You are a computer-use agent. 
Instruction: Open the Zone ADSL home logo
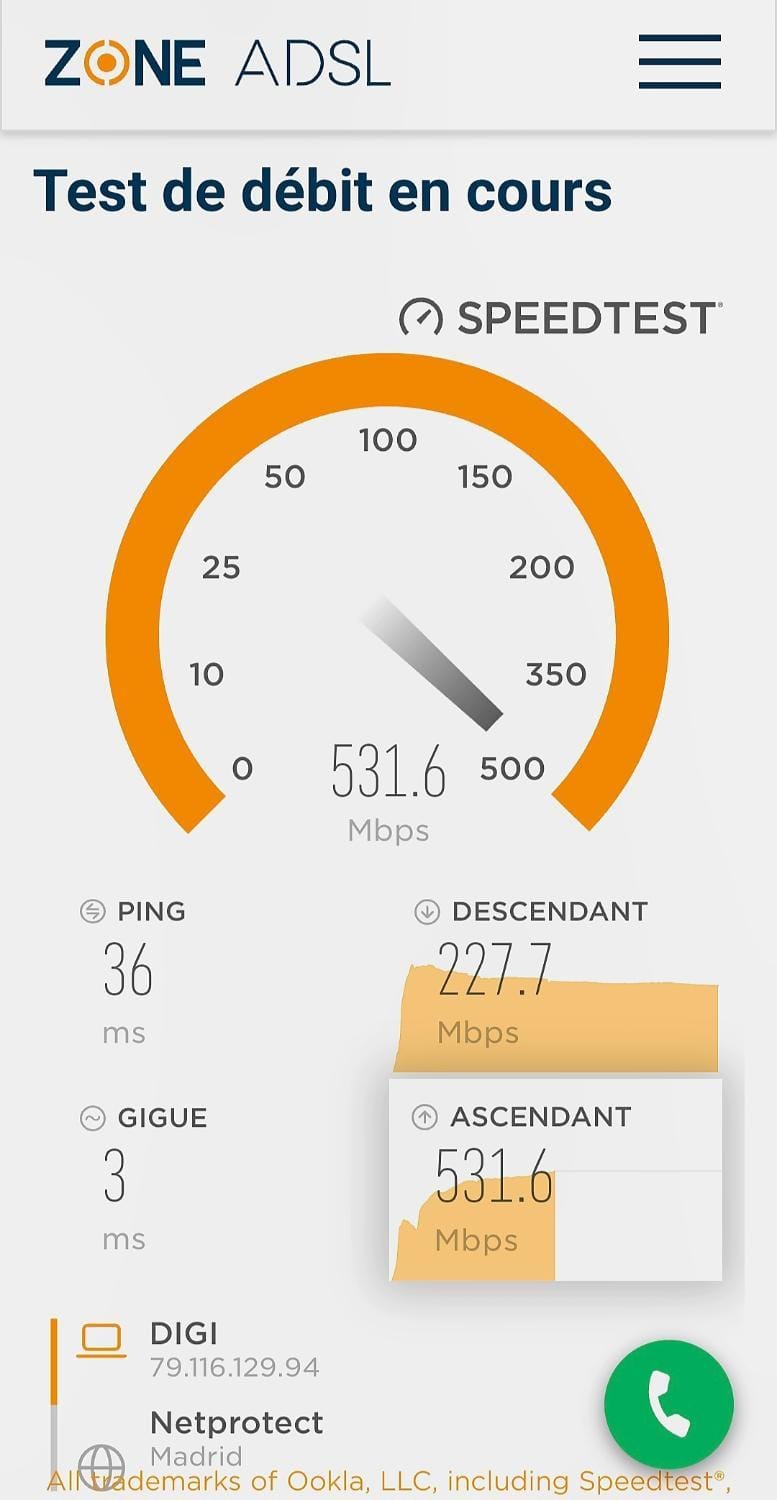217,64
